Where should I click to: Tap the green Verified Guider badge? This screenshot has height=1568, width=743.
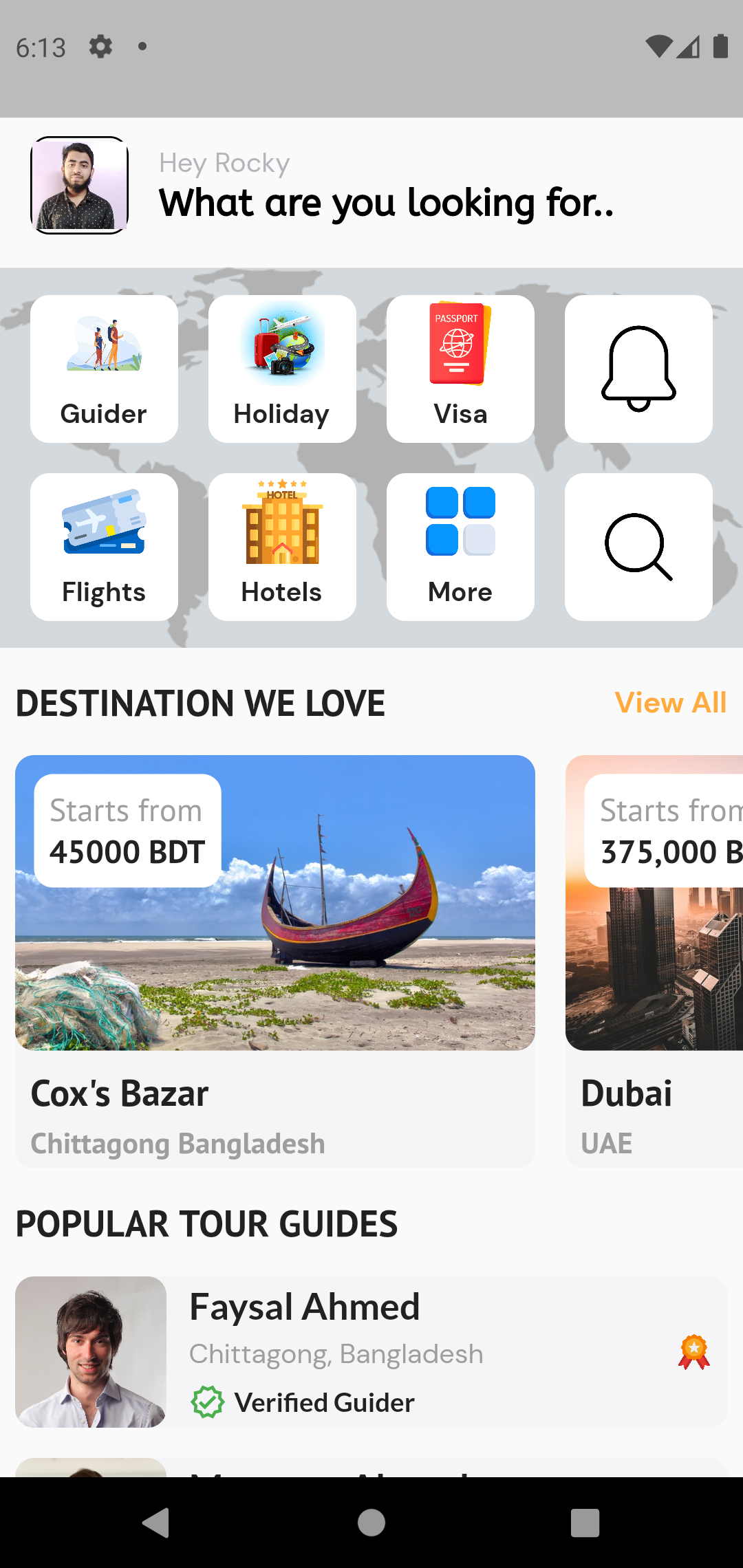click(x=208, y=1403)
